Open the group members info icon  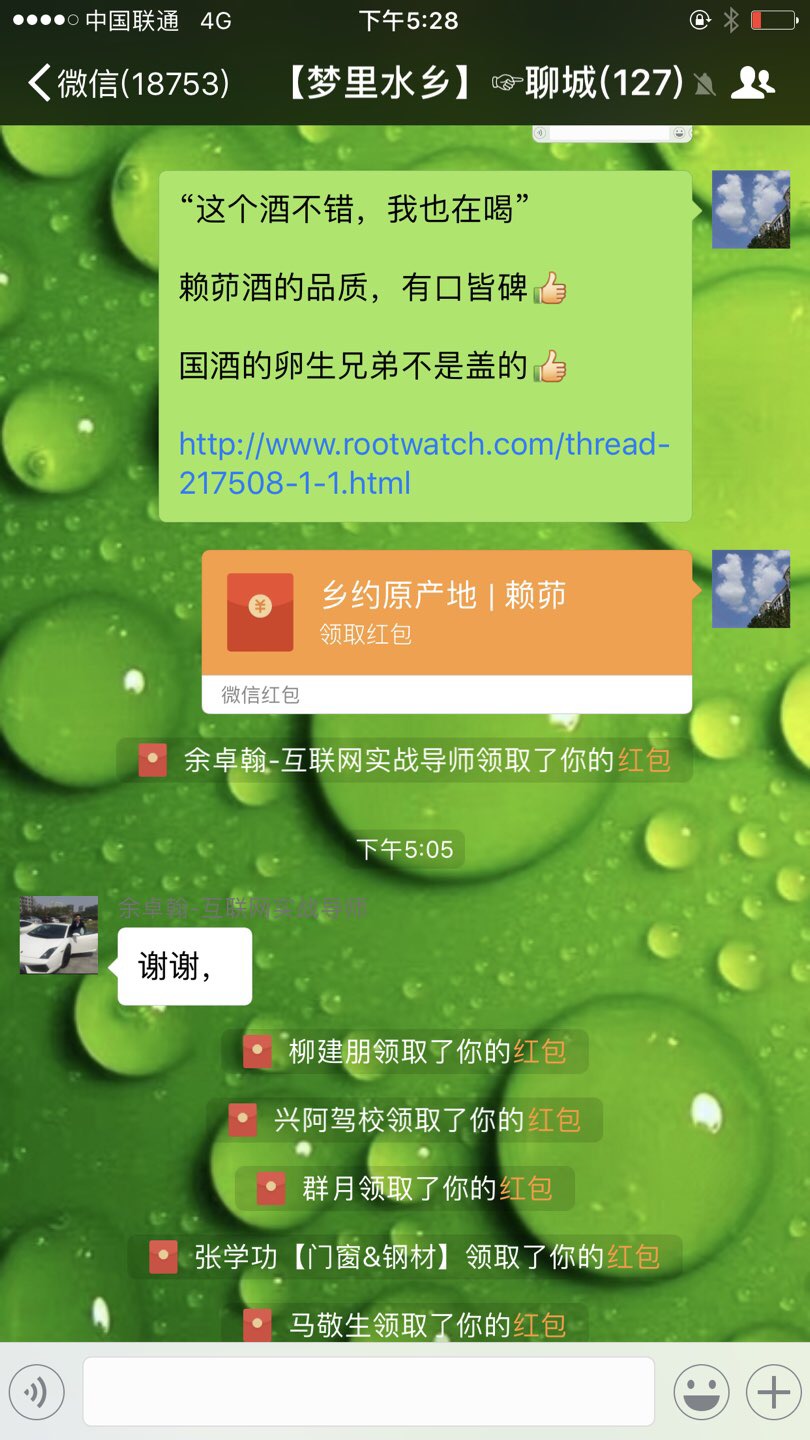[x=752, y=83]
